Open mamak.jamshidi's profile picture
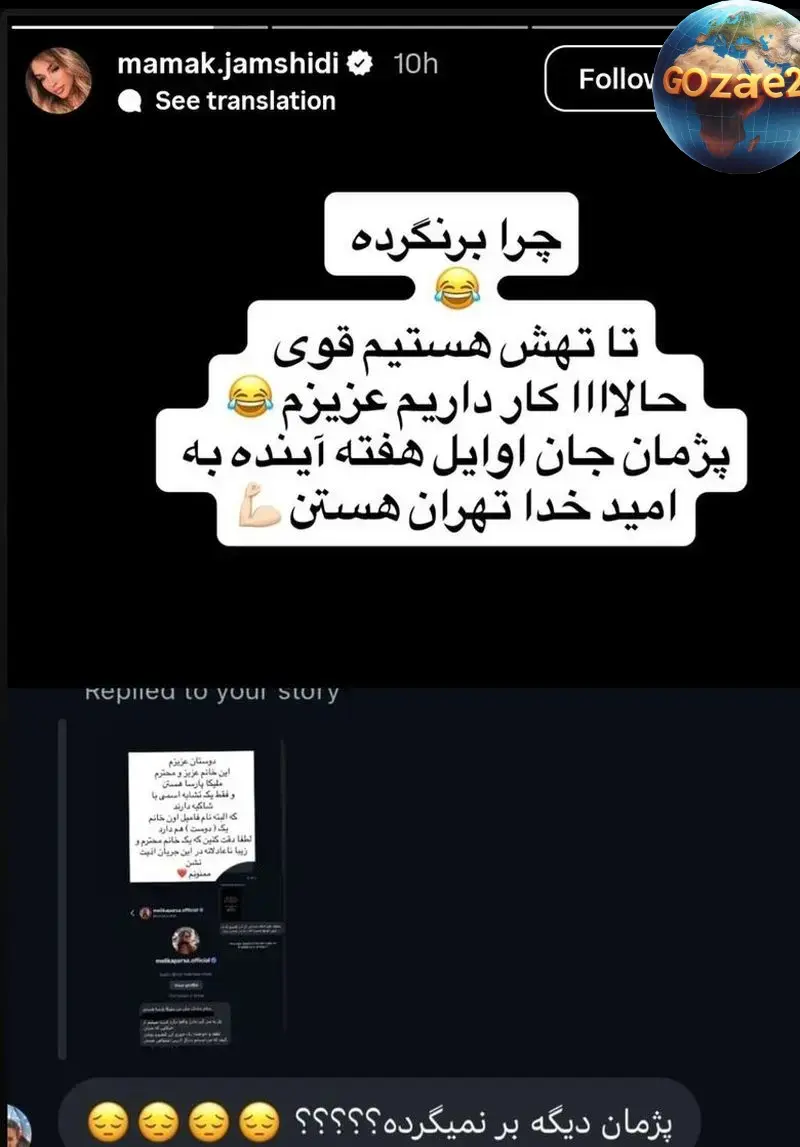Screen dimensions: 800x1147 59,80
